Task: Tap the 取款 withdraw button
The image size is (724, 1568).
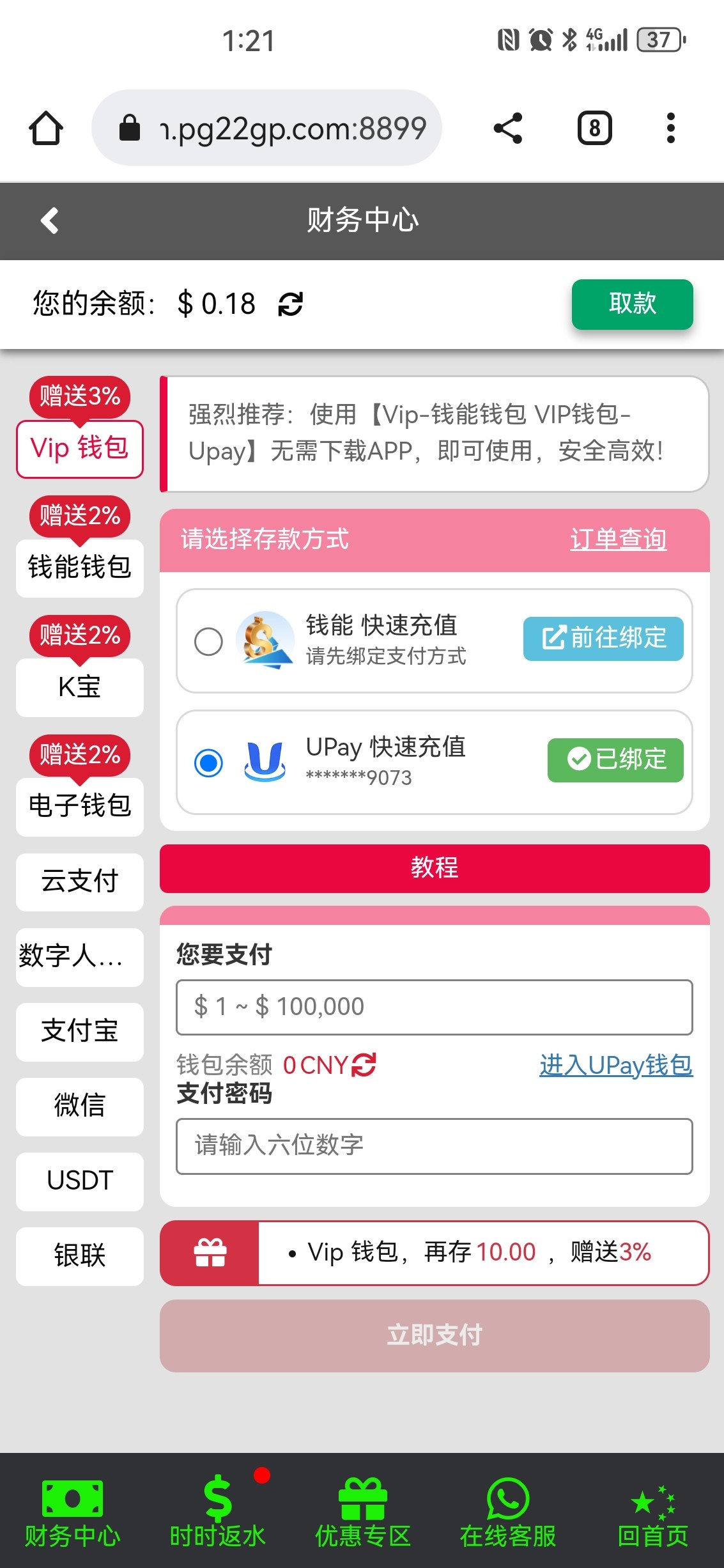Action: 631,304
